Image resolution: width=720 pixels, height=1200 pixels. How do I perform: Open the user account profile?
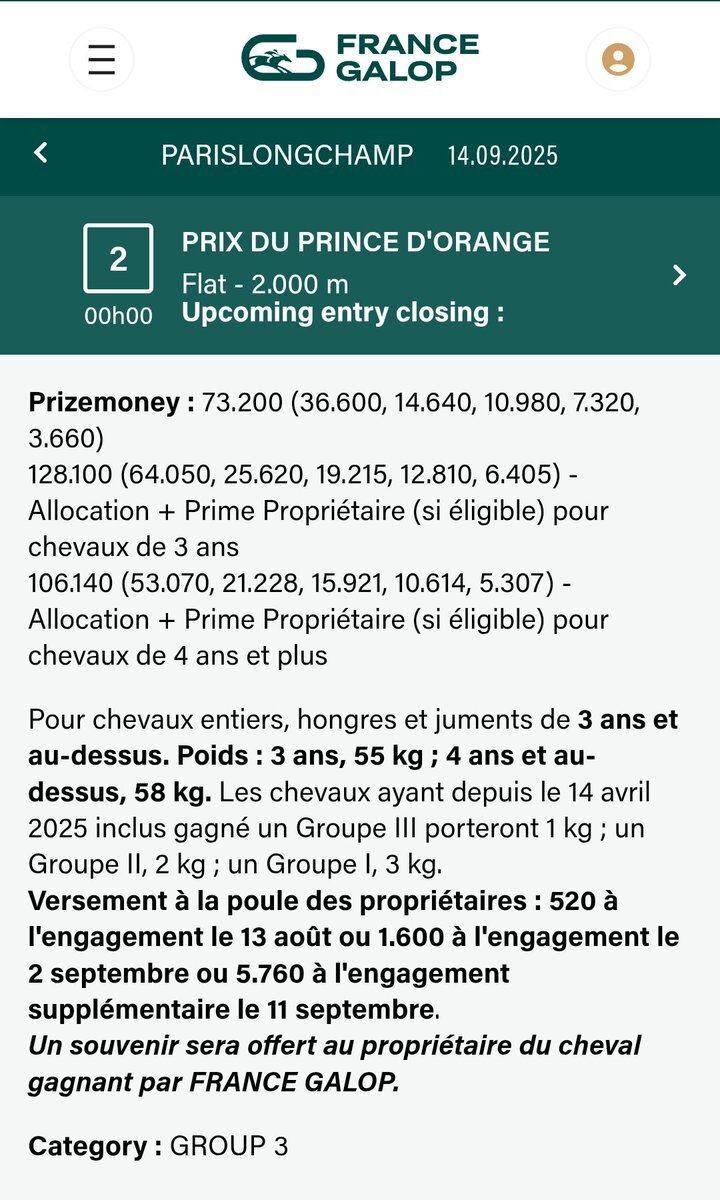click(x=617, y=59)
